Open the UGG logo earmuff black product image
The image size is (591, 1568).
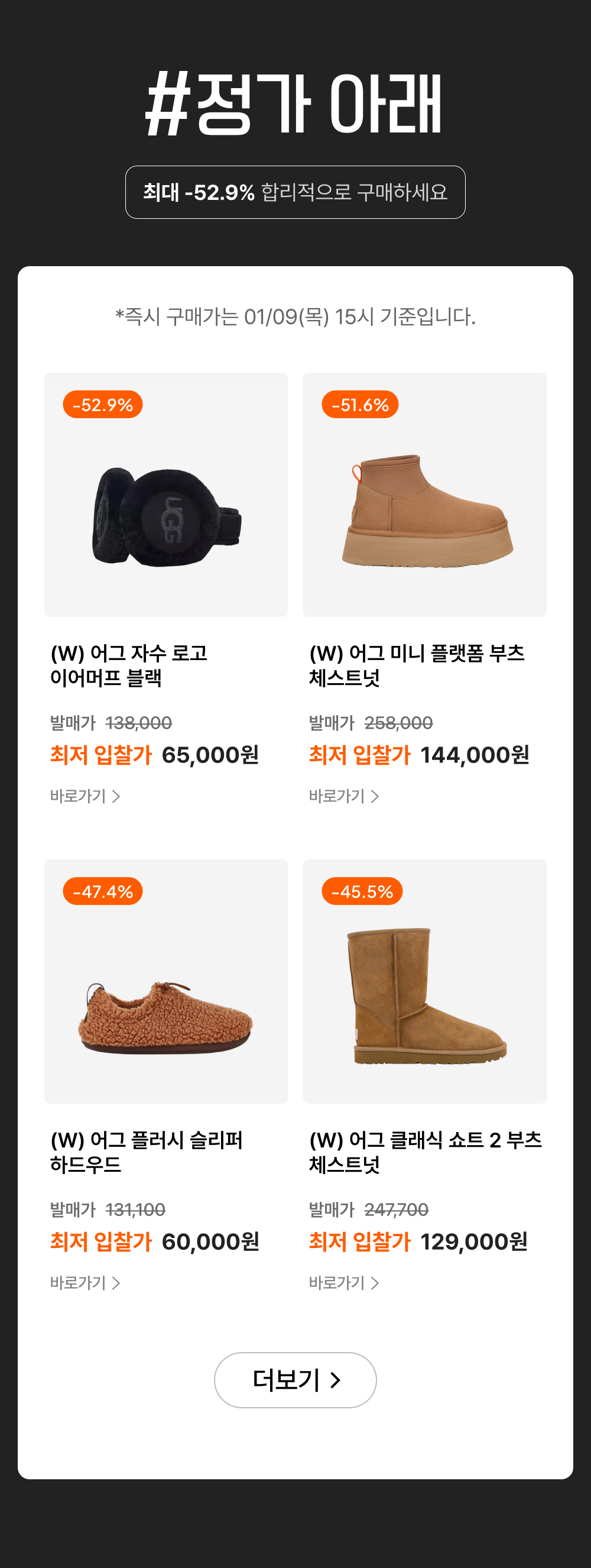[x=165, y=494]
